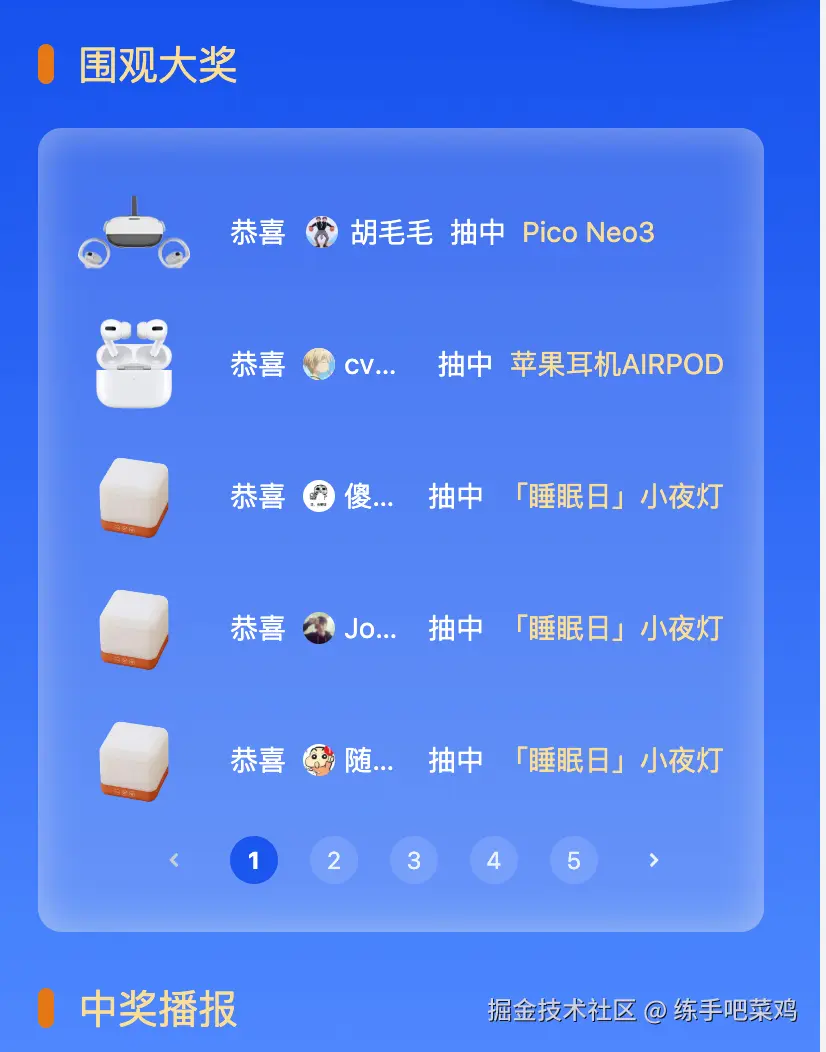Click the AirPods prize image
826x1052 pixels.
pos(133,364)
